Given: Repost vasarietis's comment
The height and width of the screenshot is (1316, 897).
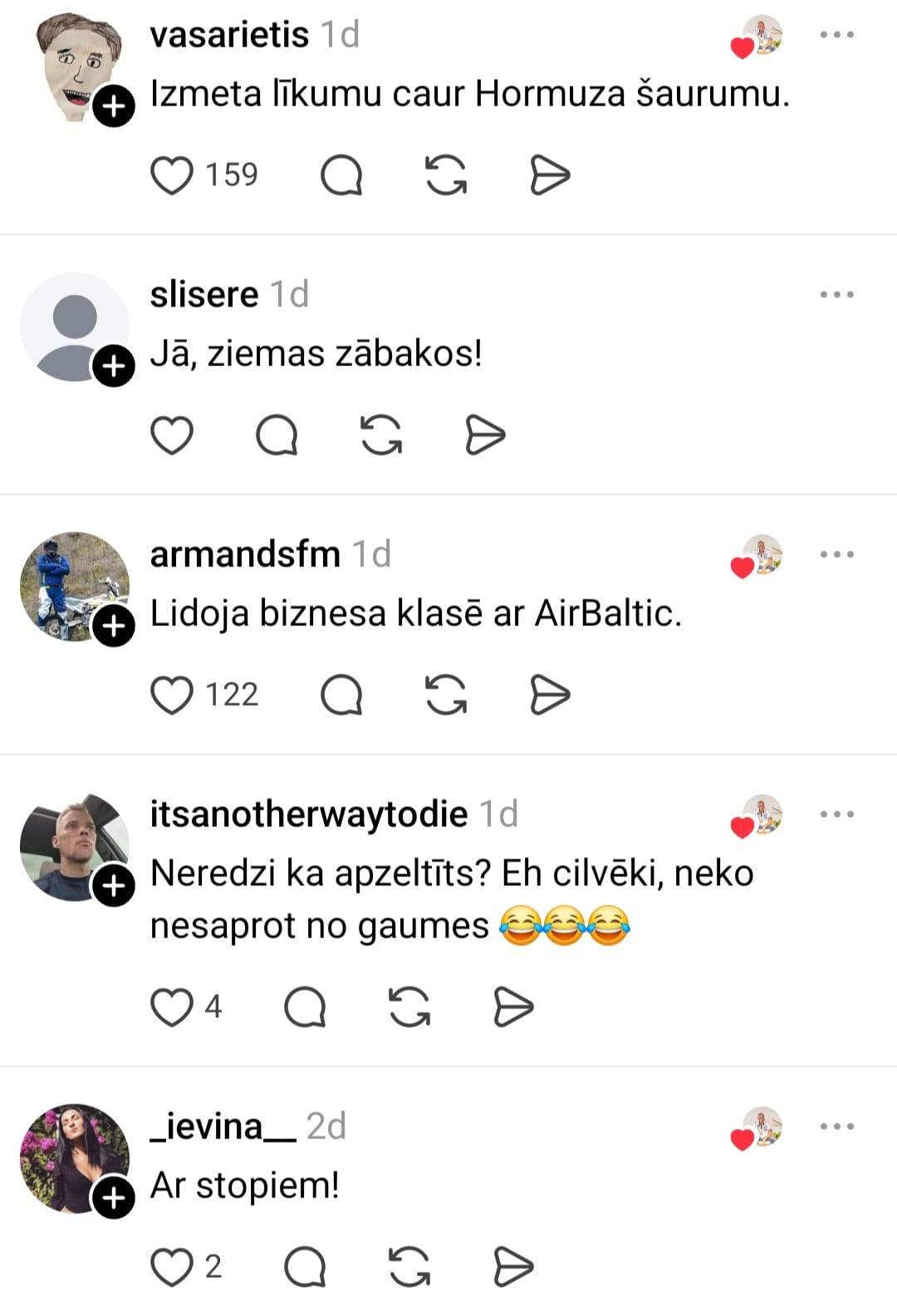Looking at the screenshot, I should coord(446,176).
